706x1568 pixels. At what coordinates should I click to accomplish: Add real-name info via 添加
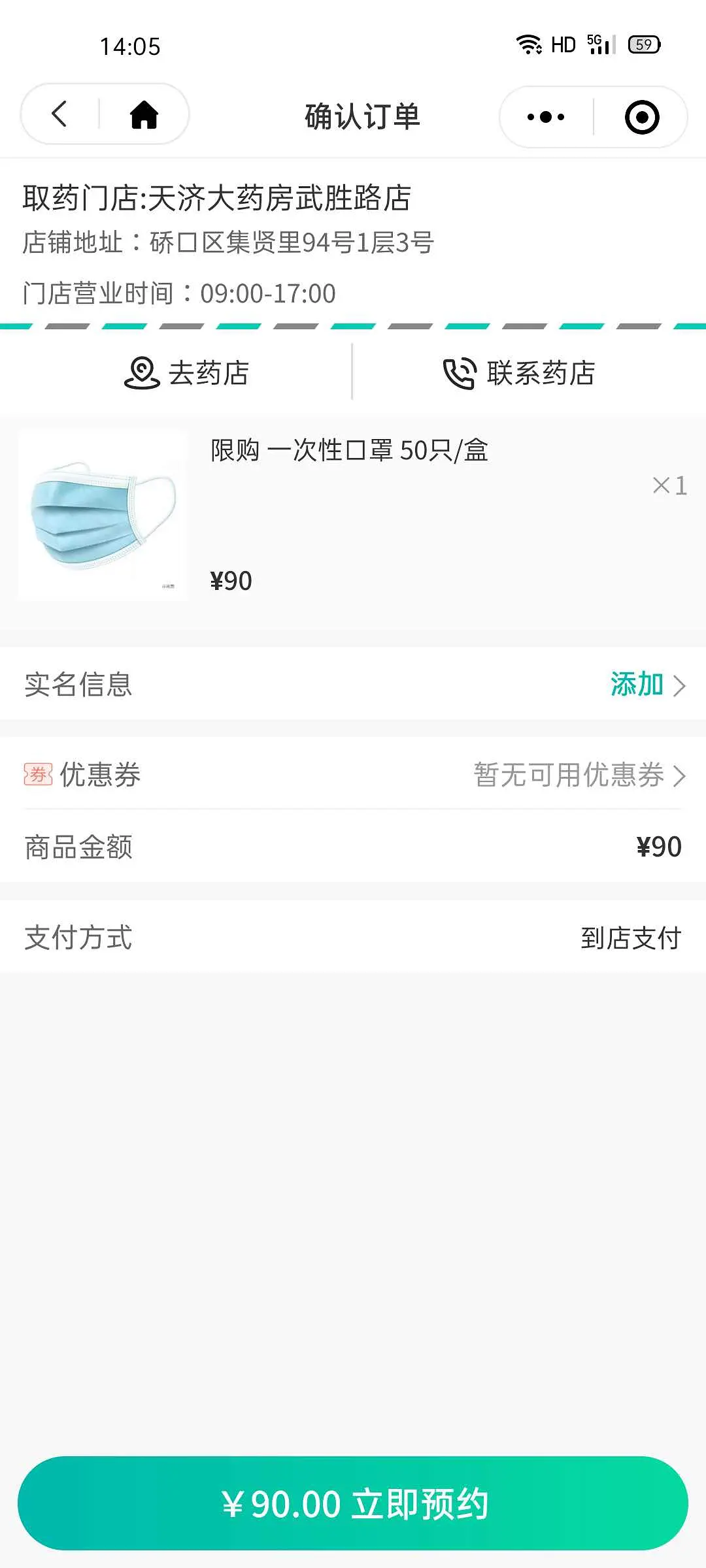click(x=648, y=685)
